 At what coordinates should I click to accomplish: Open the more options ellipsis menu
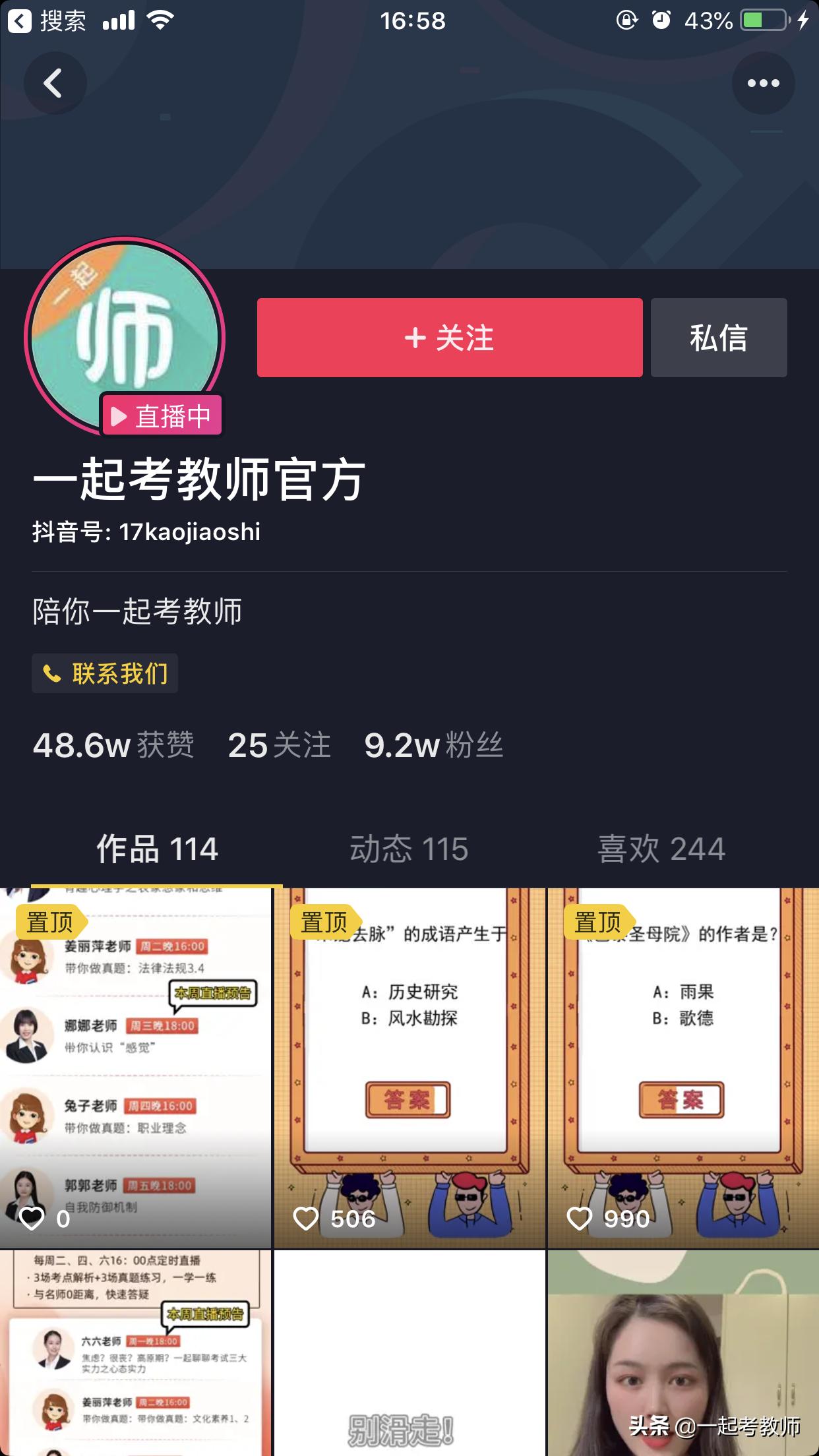click(764, 84)
